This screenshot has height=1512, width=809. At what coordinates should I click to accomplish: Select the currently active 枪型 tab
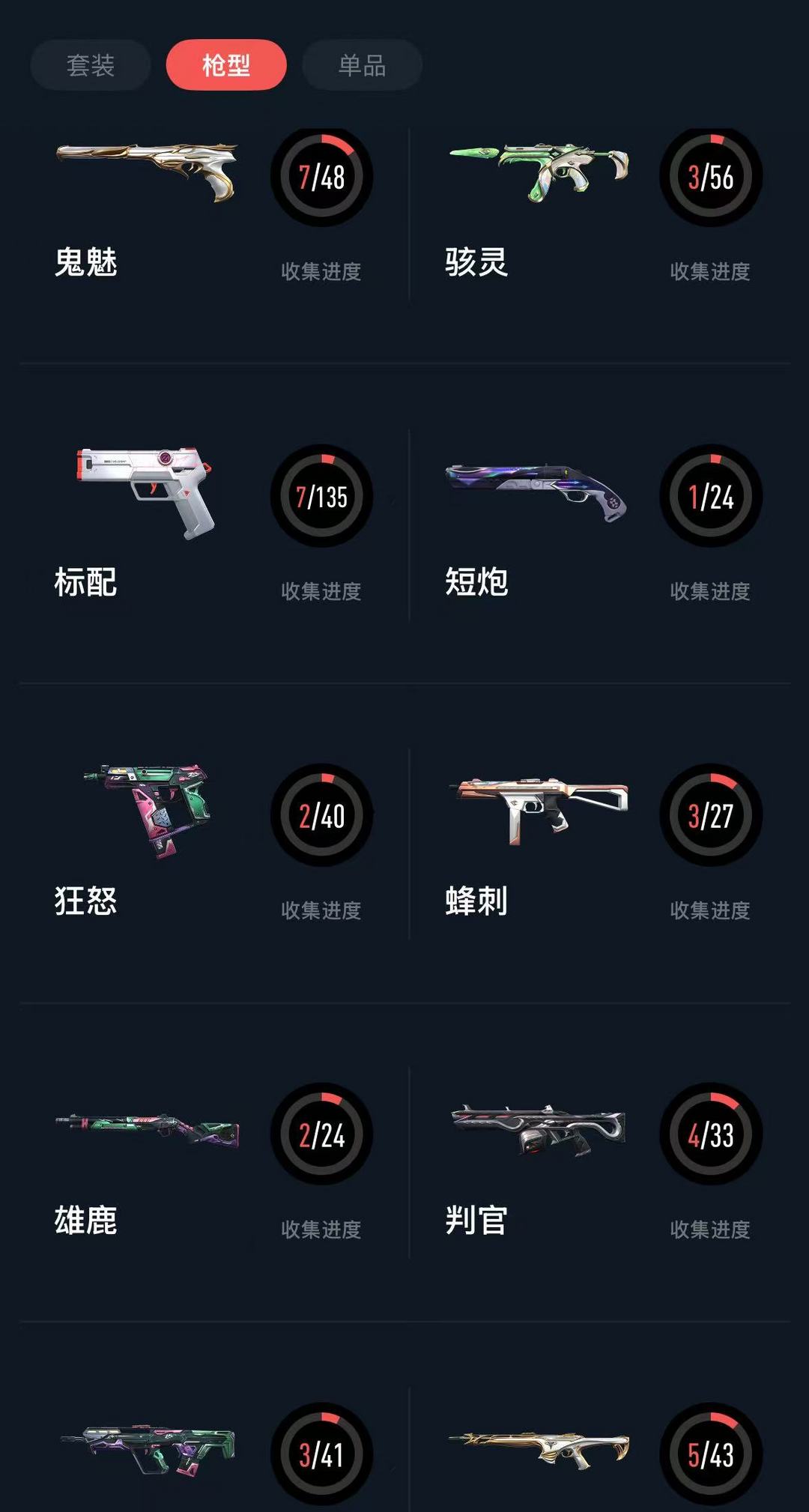[x=225, y=66]
